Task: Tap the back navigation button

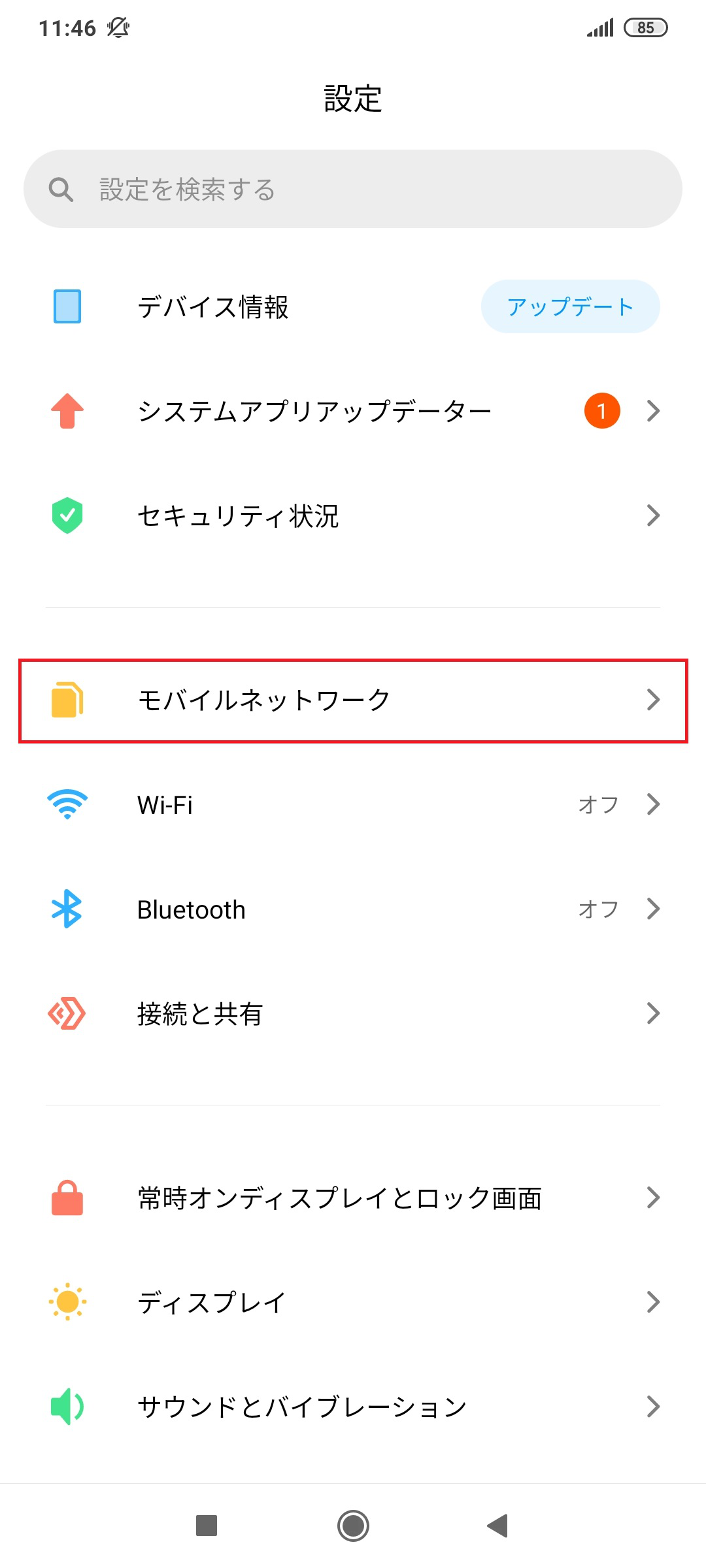Action: (497, 1527)
